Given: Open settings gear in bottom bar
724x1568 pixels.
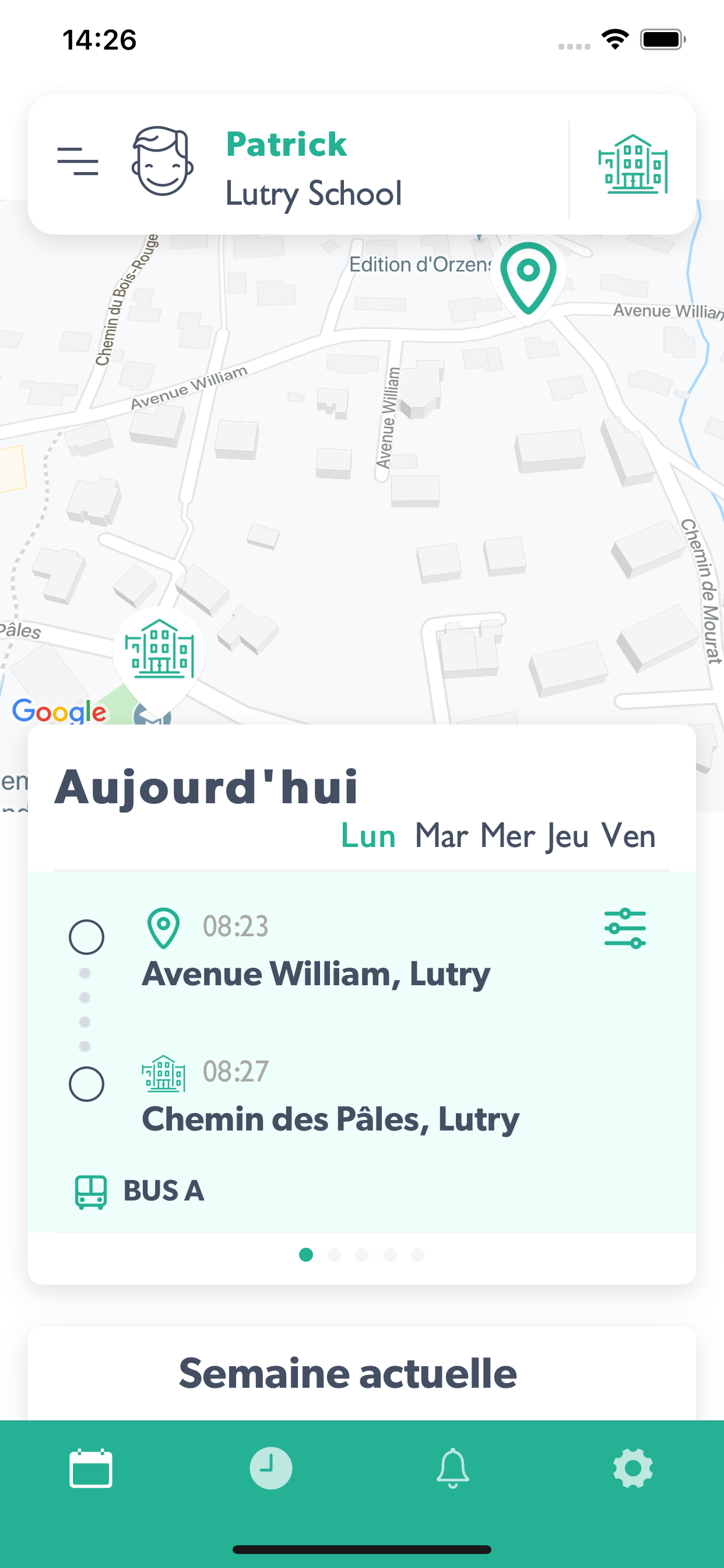Looking at the screenshot, I should click(632, 1468).
